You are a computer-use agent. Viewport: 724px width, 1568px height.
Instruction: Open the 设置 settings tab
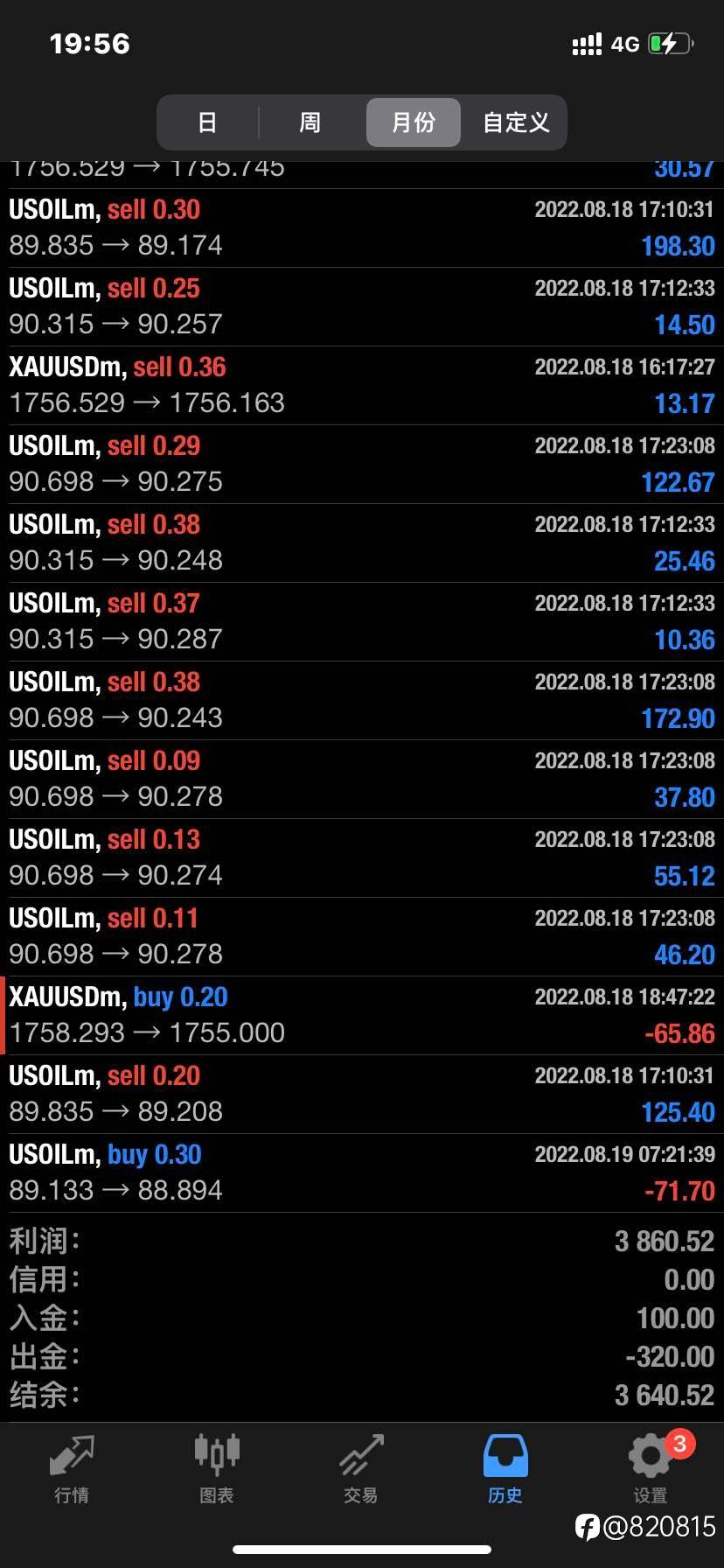[x=651, y=1470]
